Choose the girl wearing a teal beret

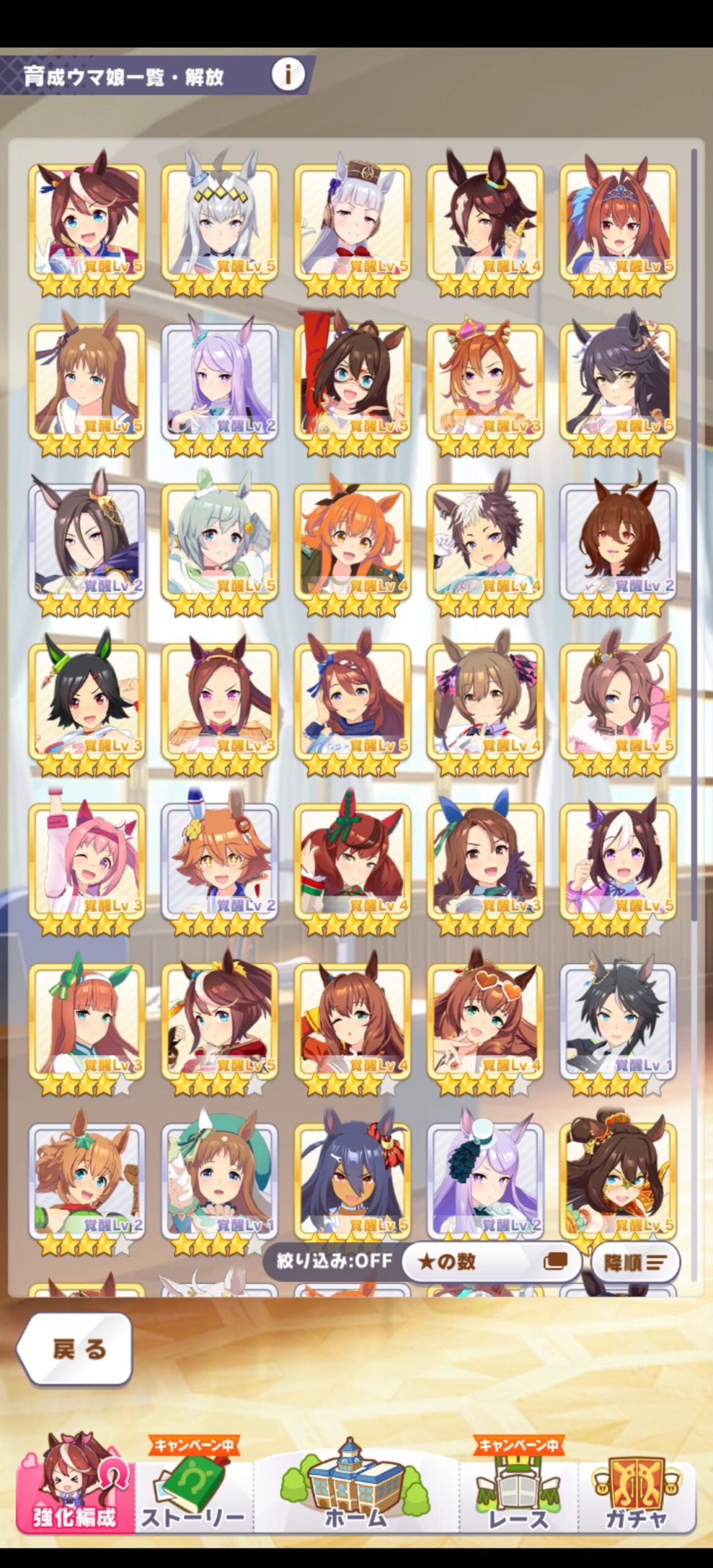tap(219, 1180)
